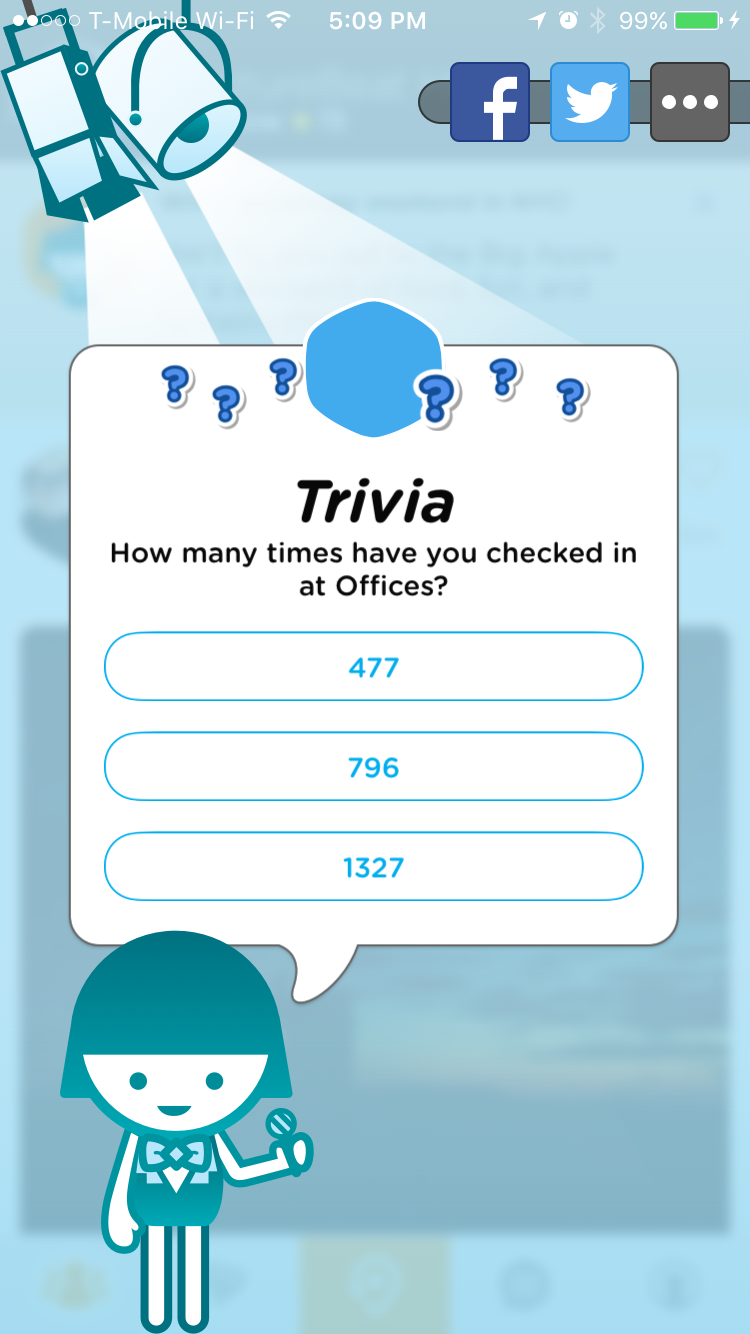Open more sharing options
The height and width of the screenshot is (1334, 750).
click(690, 102)
